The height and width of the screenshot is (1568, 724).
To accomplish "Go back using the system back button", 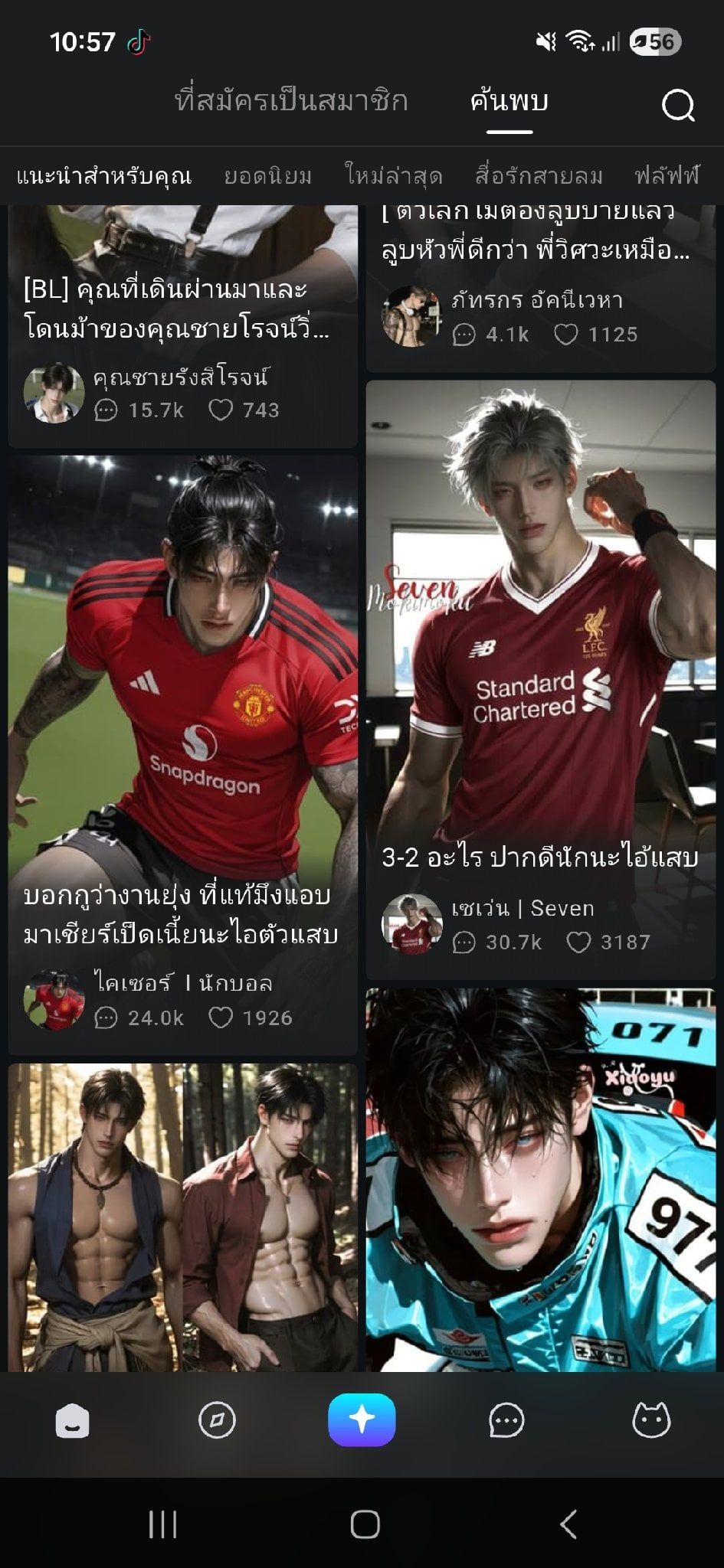I will 568,1524.
